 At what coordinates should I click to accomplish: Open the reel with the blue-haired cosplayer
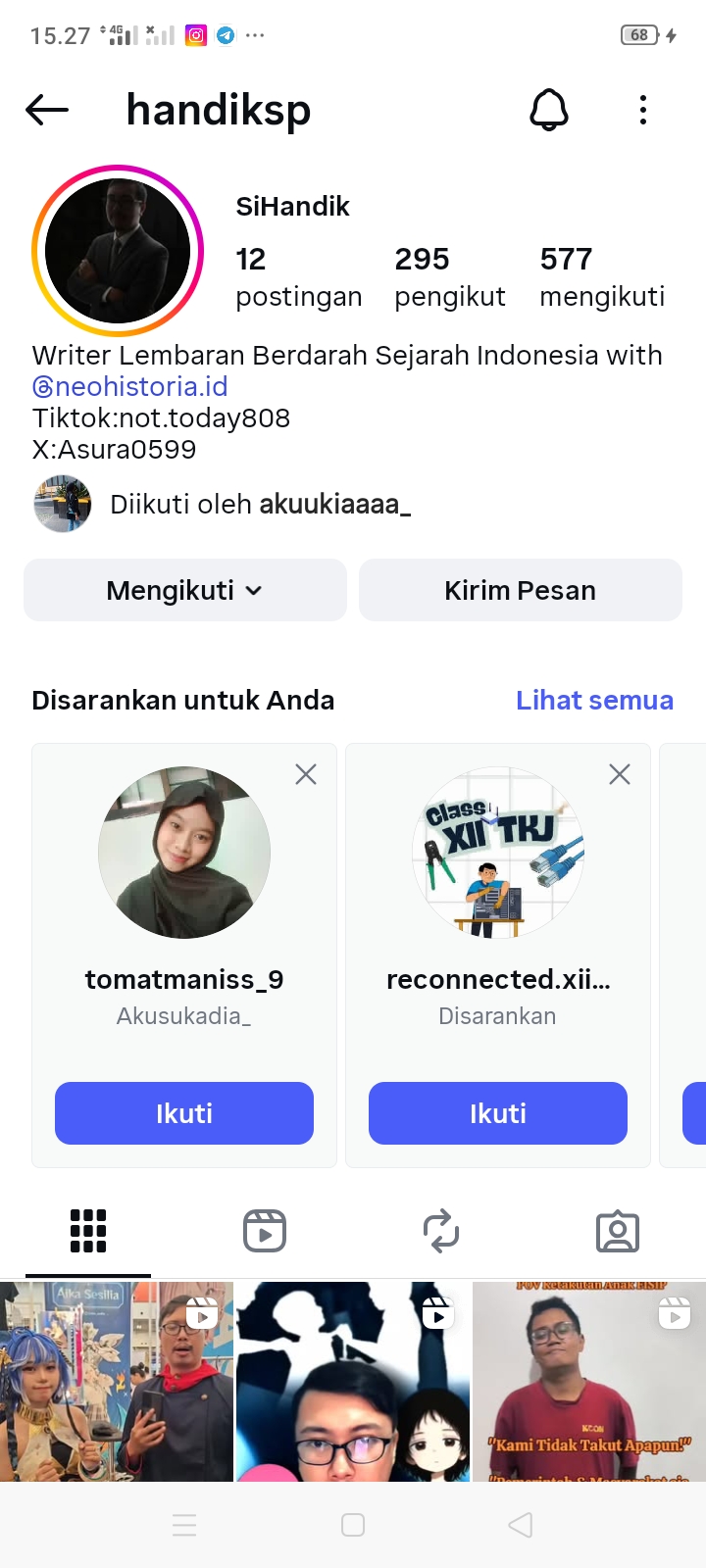pos(116,1382)
